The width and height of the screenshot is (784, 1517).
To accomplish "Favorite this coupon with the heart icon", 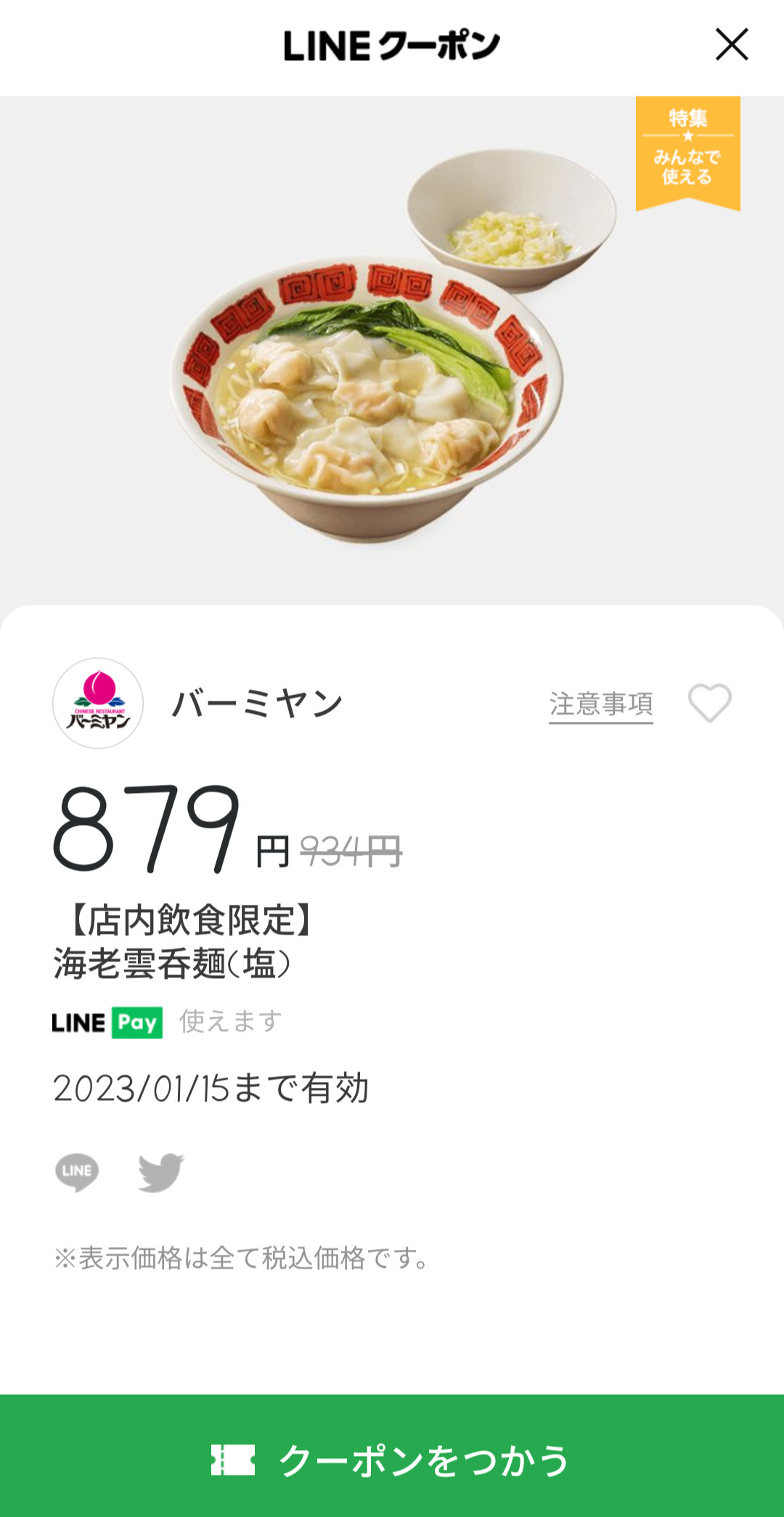I will (709, 703).
